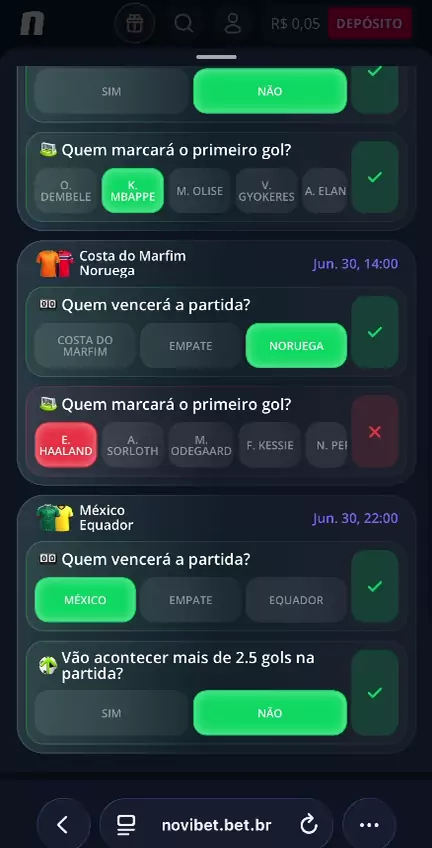Go back with the browser back arrow
This screenshot has height=848, width=432.
point(63,825)
